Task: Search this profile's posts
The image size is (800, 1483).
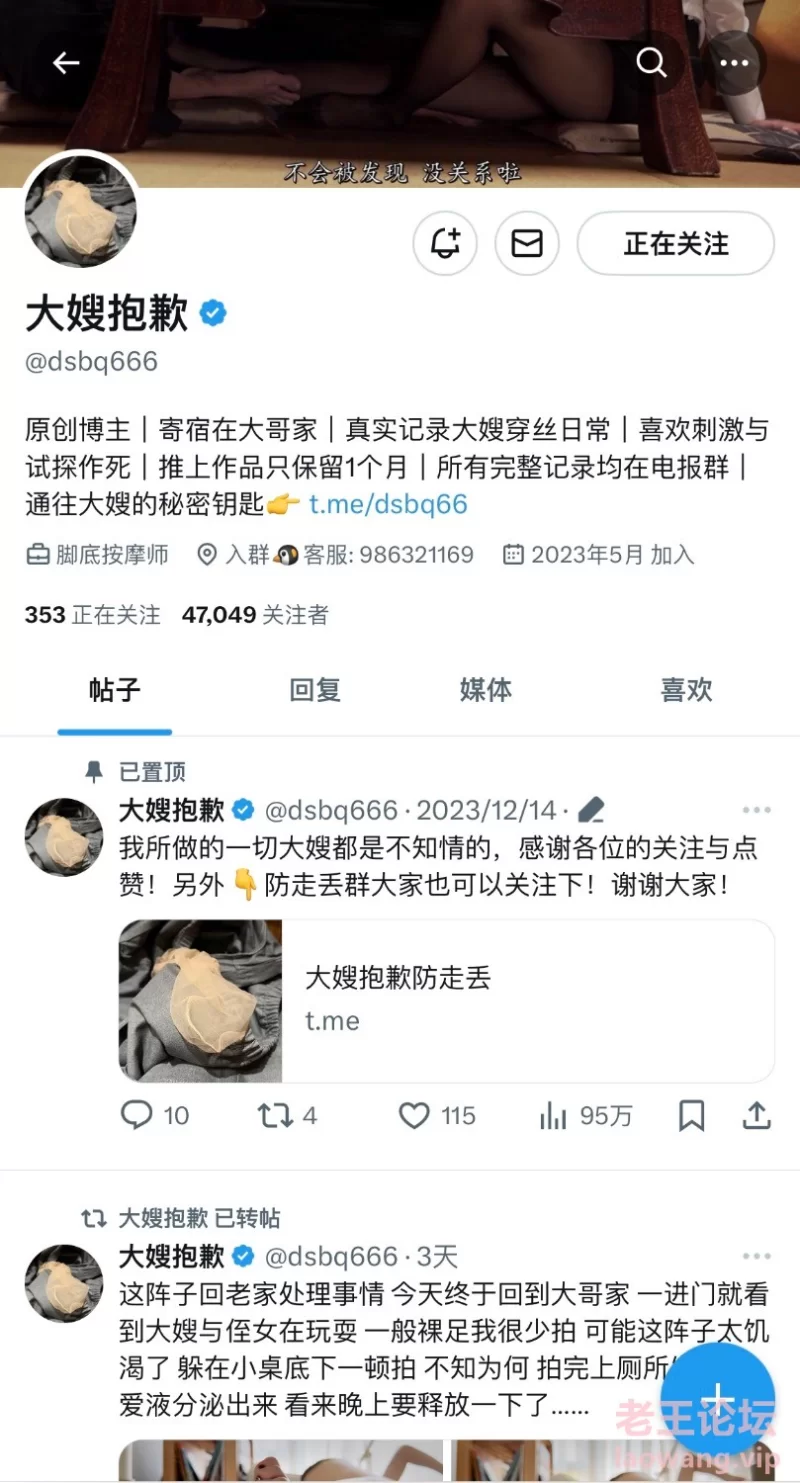Action: pos(651,63)
